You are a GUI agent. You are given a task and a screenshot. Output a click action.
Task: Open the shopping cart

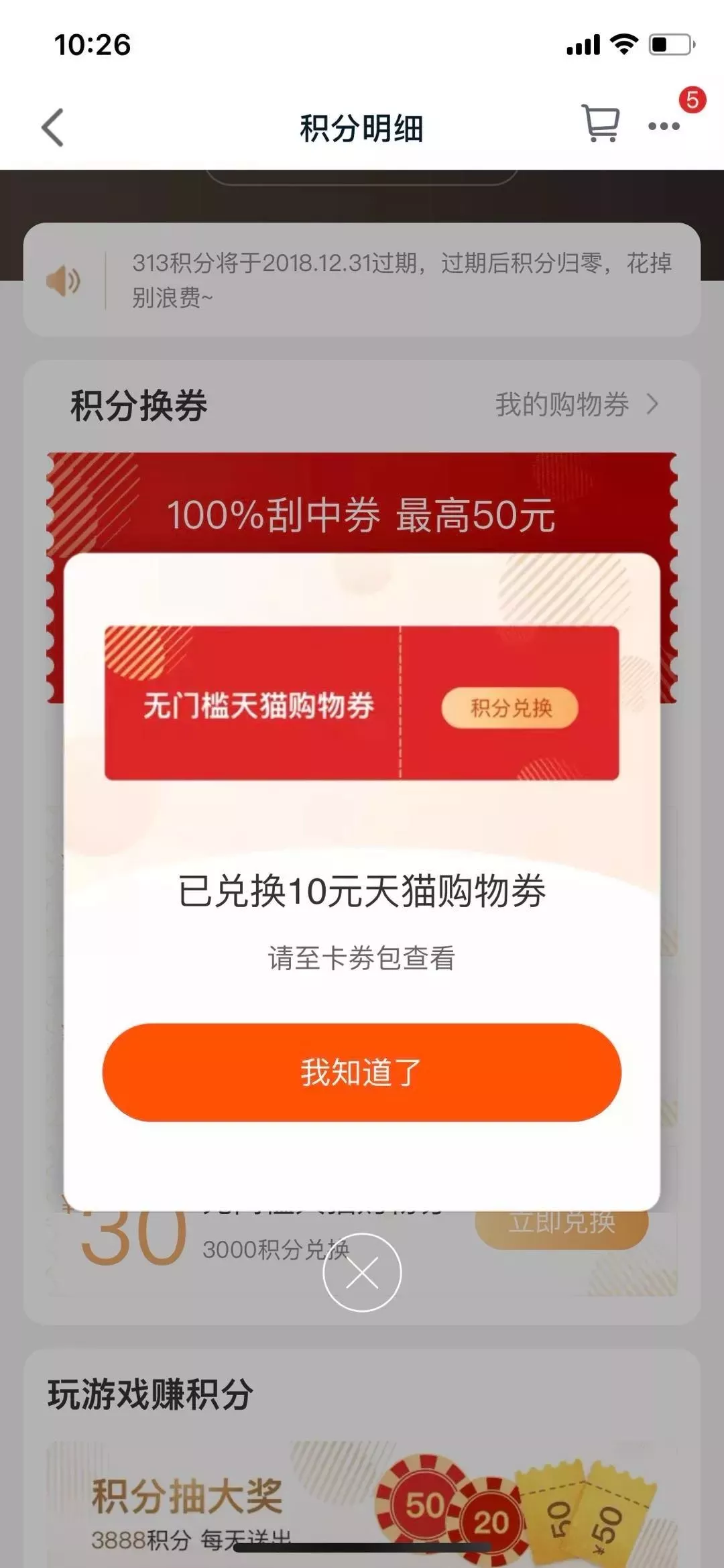601,124
